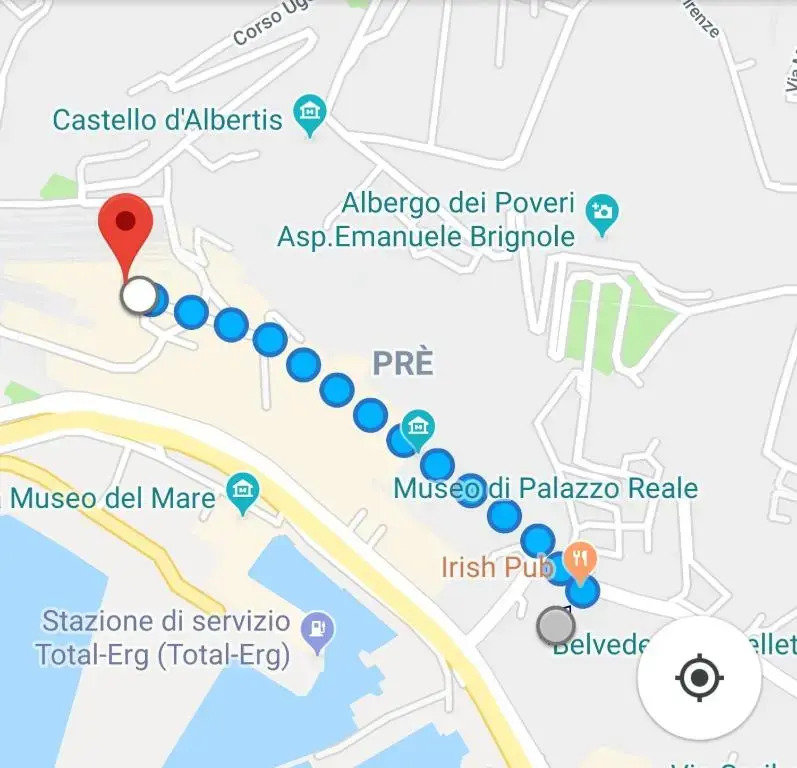Tap the Total-Erg gas station marker
Image resolution: width=797 pixels, height=768 pixels.
(318, 630)
